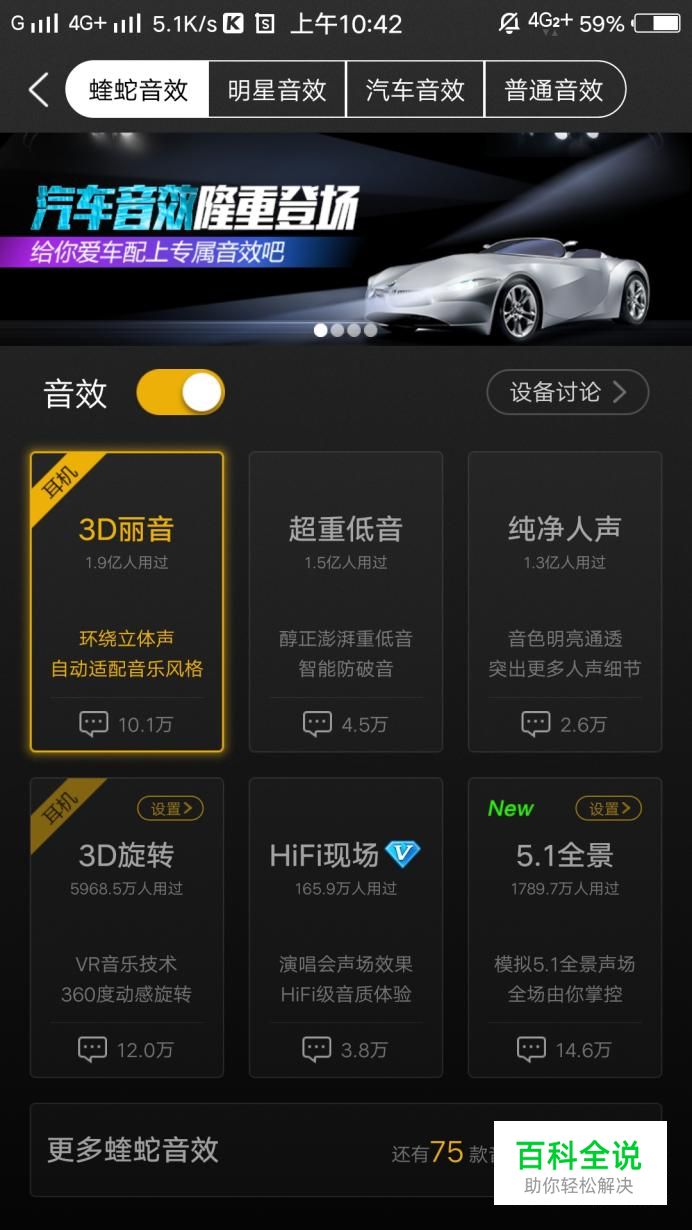Switch to the 明星音效 tab

tap(277, 90)
